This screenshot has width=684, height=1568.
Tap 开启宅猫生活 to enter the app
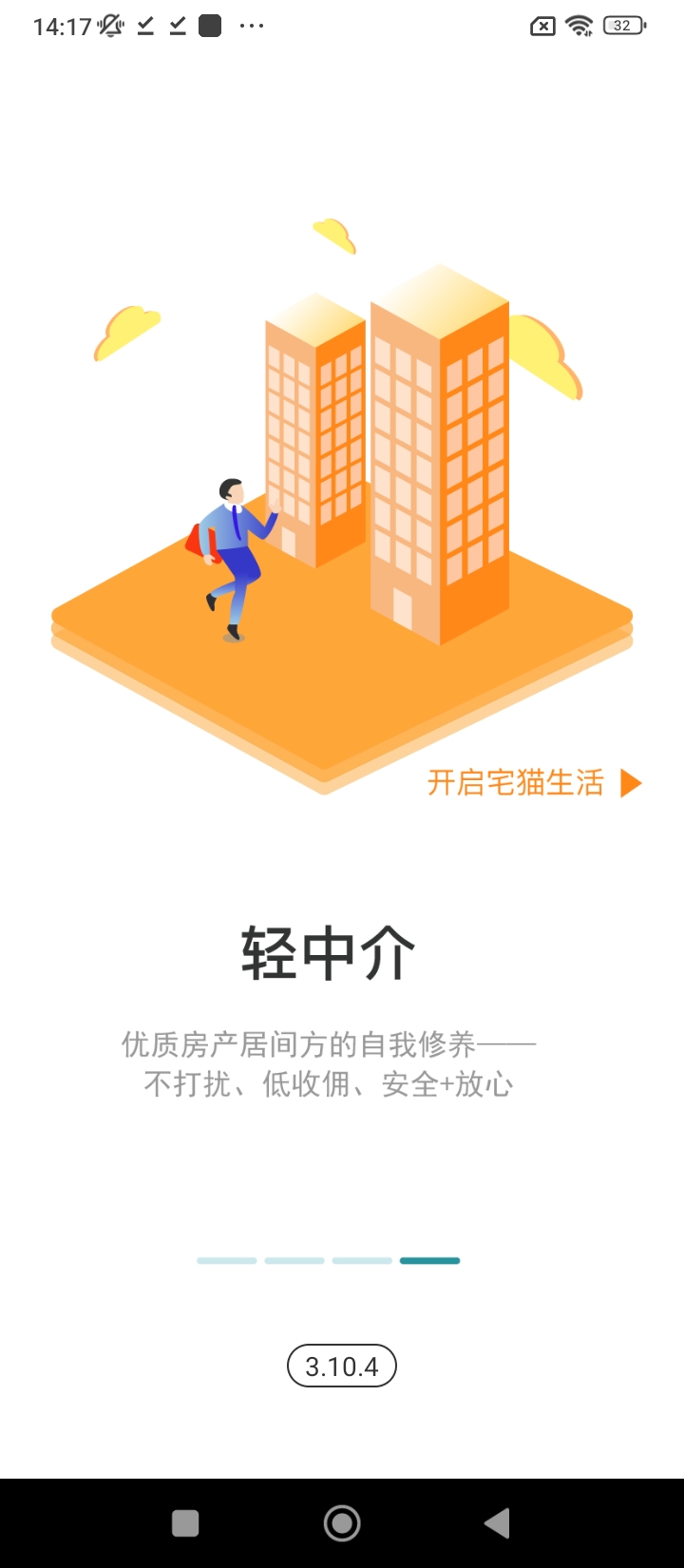(534, 783)
